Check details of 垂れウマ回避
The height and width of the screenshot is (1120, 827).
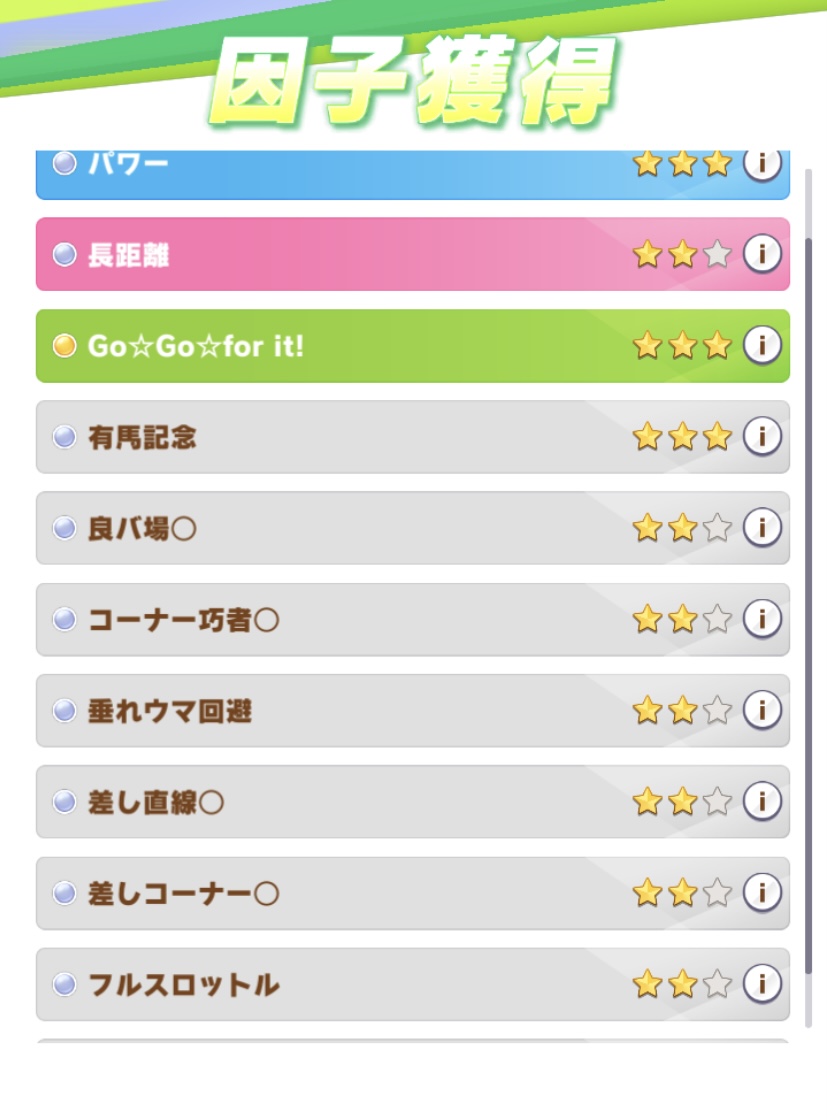click(762, 710)
